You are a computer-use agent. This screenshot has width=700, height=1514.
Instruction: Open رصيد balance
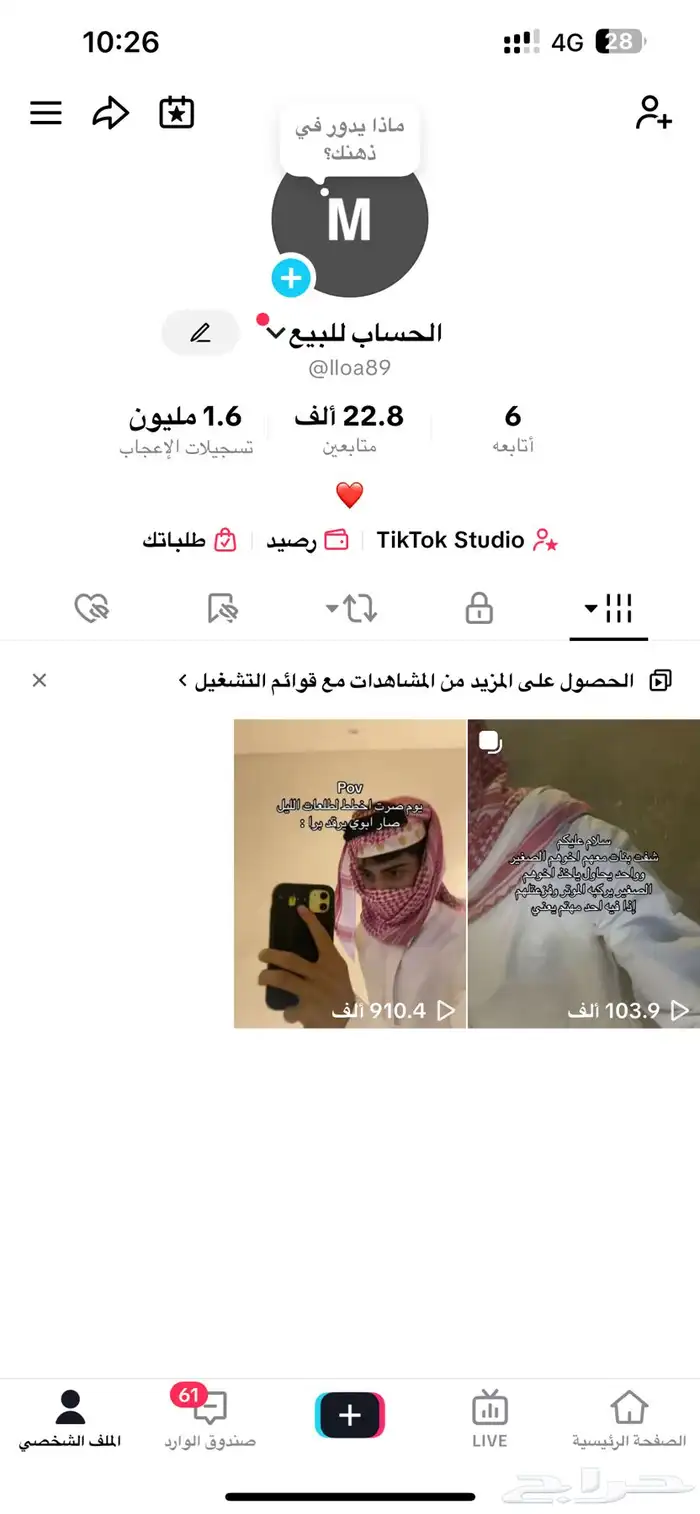click(307, 541)
